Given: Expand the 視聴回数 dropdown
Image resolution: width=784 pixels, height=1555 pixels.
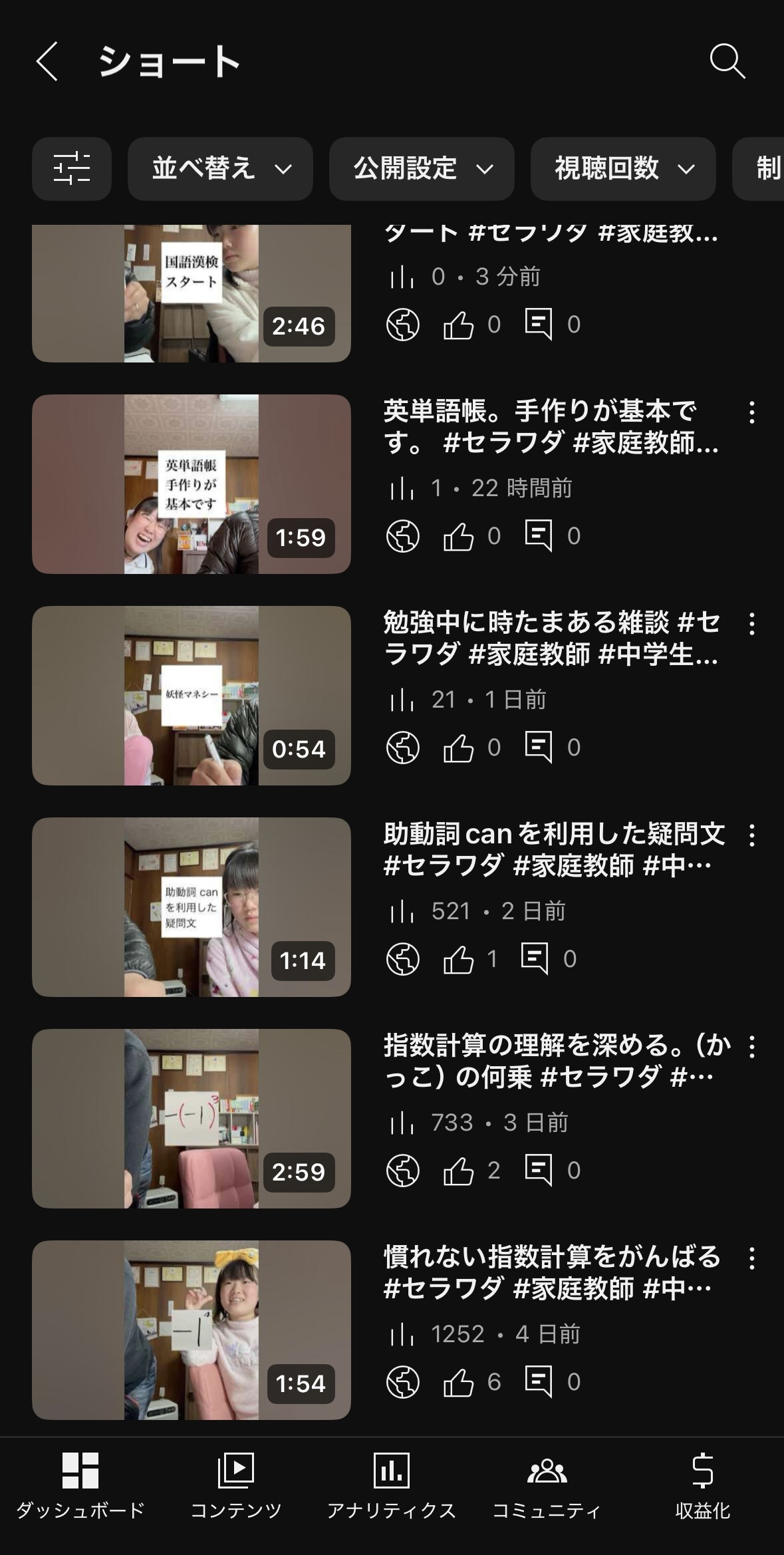Looking at the screenshot, I should [623, 168].
